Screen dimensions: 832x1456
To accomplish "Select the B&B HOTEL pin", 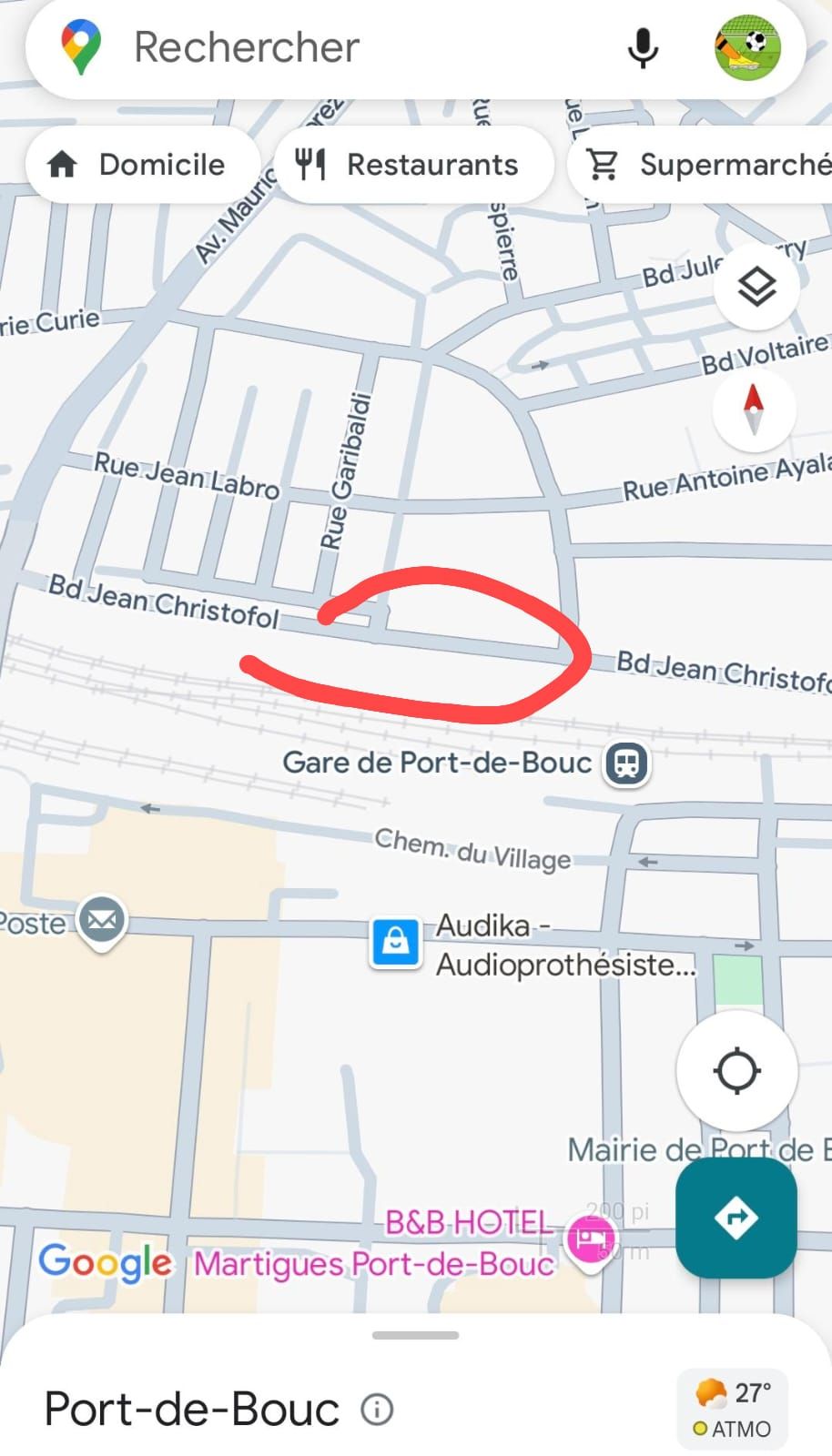I will 590,1240.
